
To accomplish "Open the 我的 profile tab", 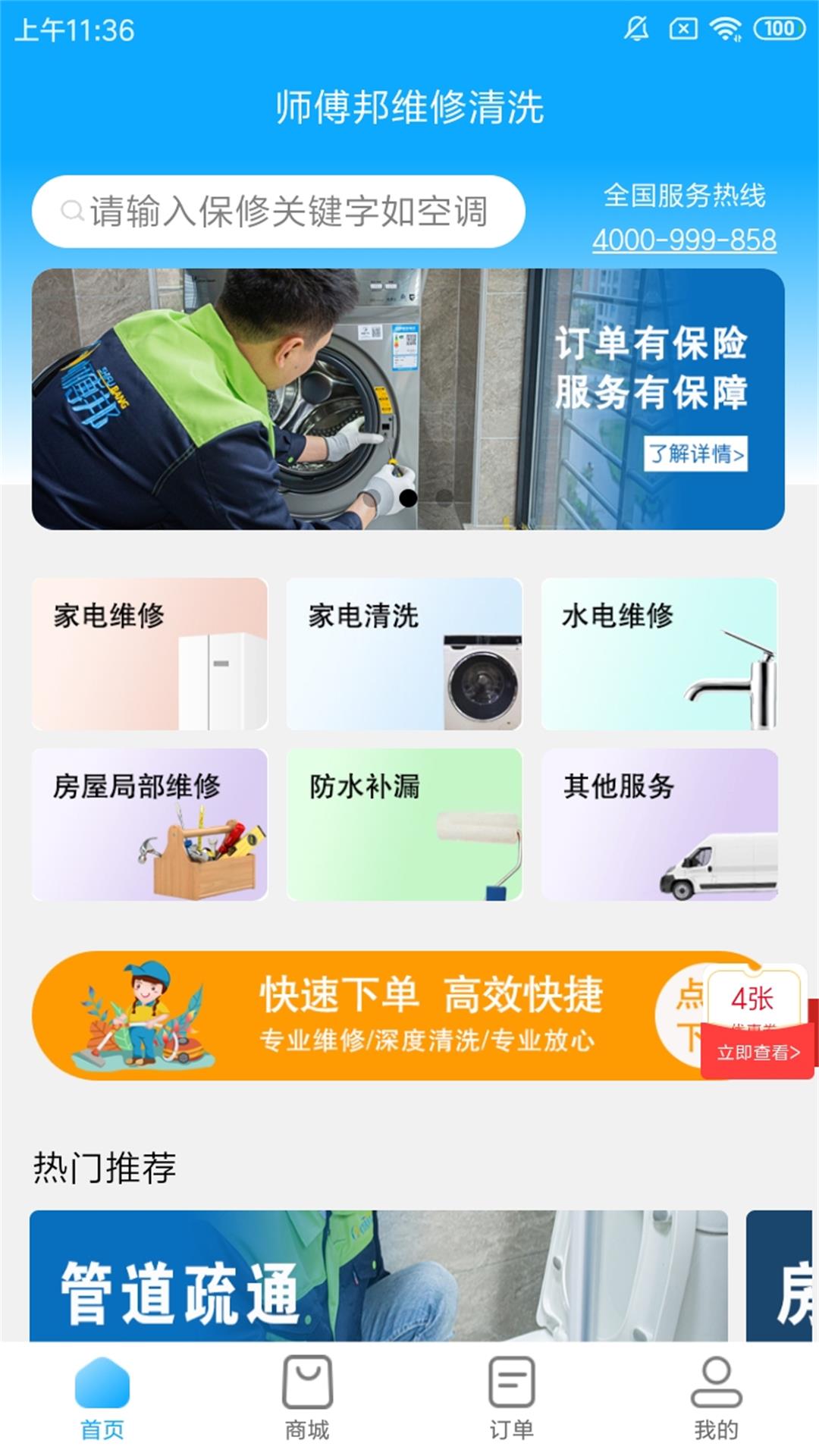I will click(x=716, y=1398).
